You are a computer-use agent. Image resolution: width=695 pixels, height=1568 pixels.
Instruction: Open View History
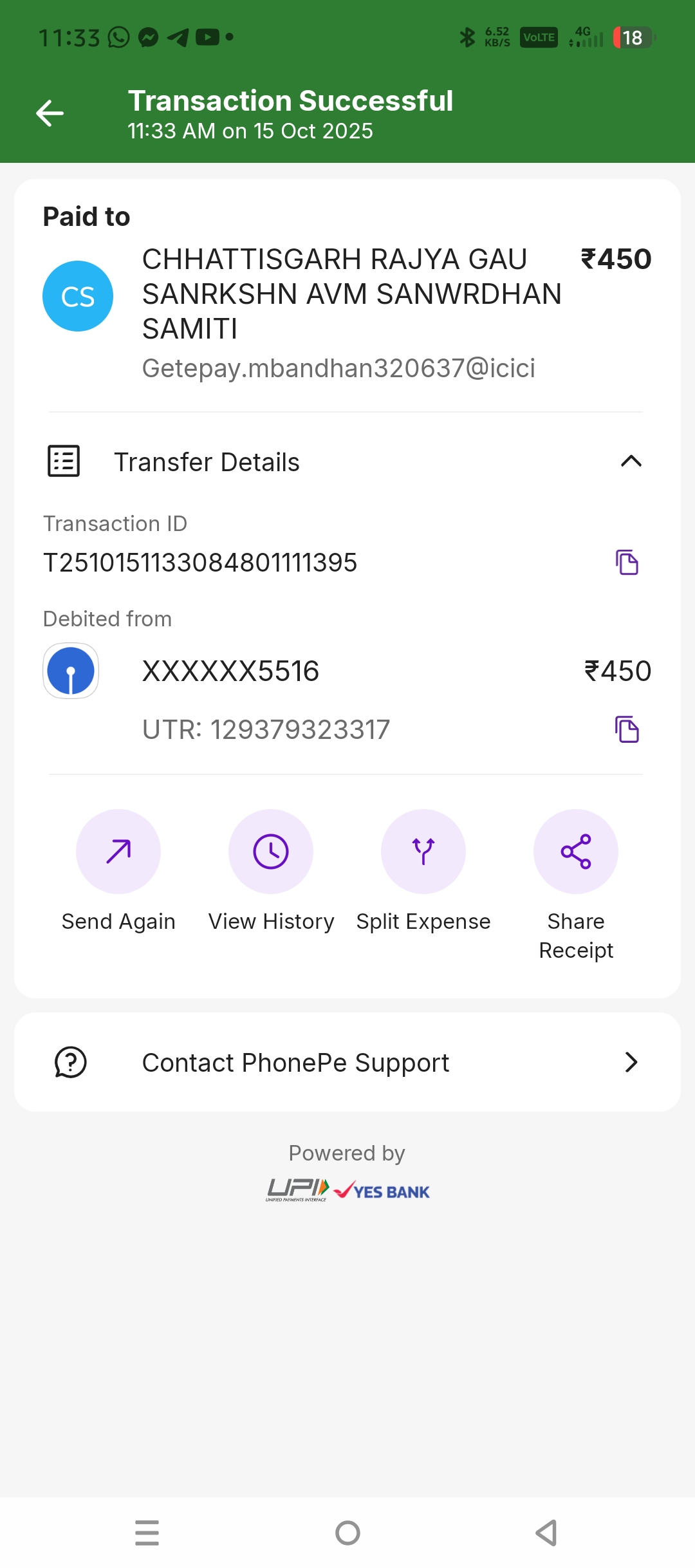point(271,852)
